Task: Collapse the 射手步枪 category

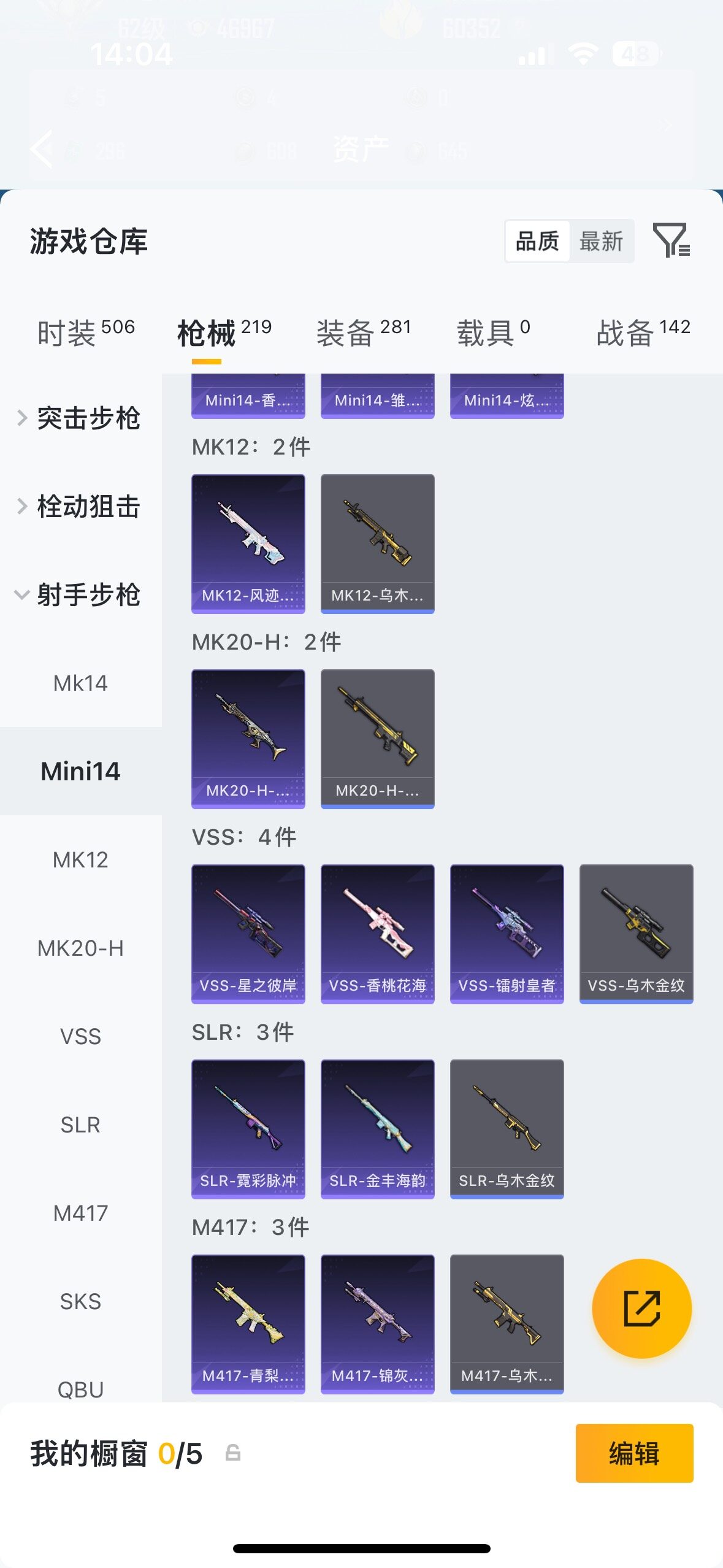Action: [x=81, y=594]
